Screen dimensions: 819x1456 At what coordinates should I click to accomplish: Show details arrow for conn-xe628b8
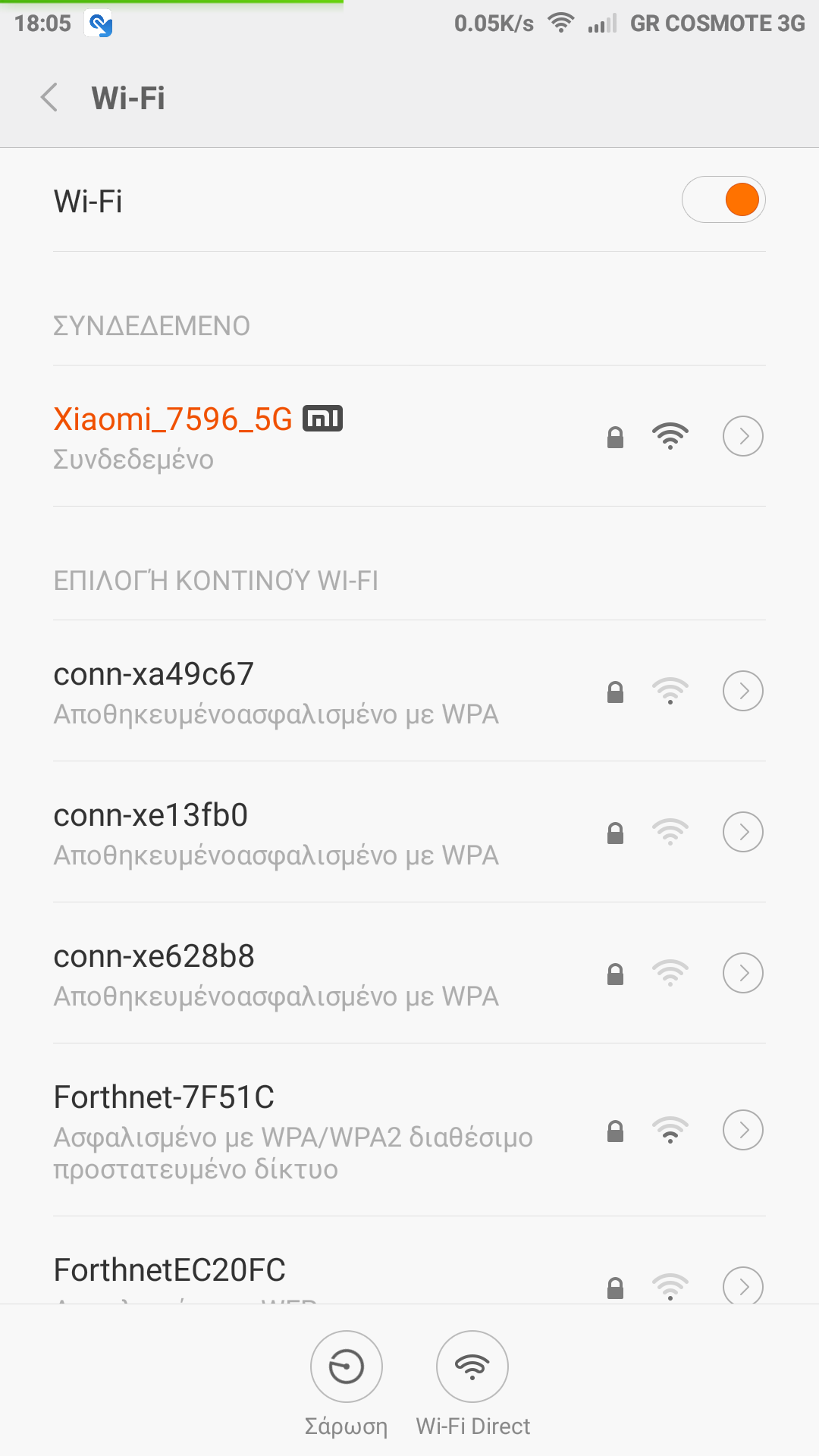click(742, 973)
